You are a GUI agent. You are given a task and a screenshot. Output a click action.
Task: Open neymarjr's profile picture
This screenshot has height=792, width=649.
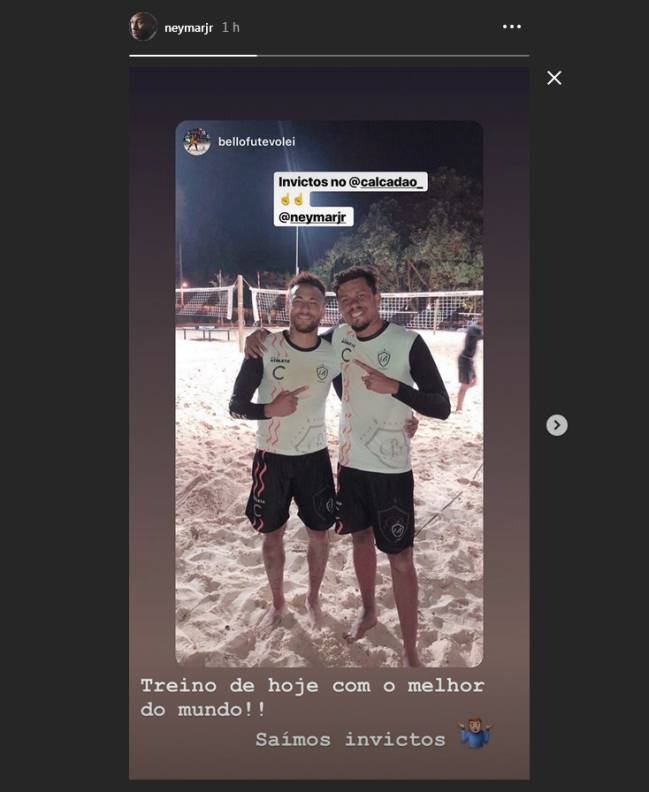pos(143,27)
